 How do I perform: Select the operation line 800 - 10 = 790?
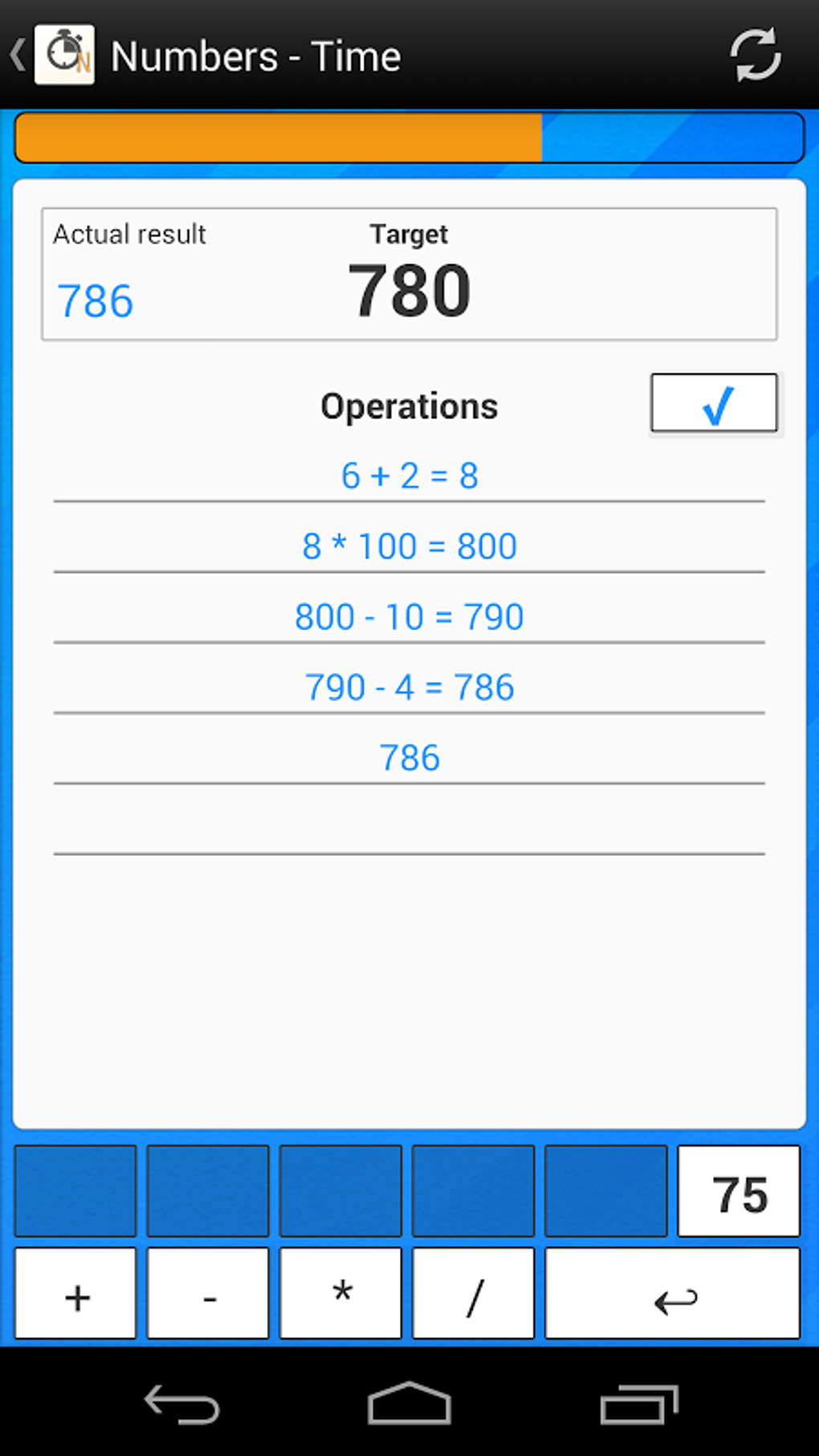[x=409, y=615]
